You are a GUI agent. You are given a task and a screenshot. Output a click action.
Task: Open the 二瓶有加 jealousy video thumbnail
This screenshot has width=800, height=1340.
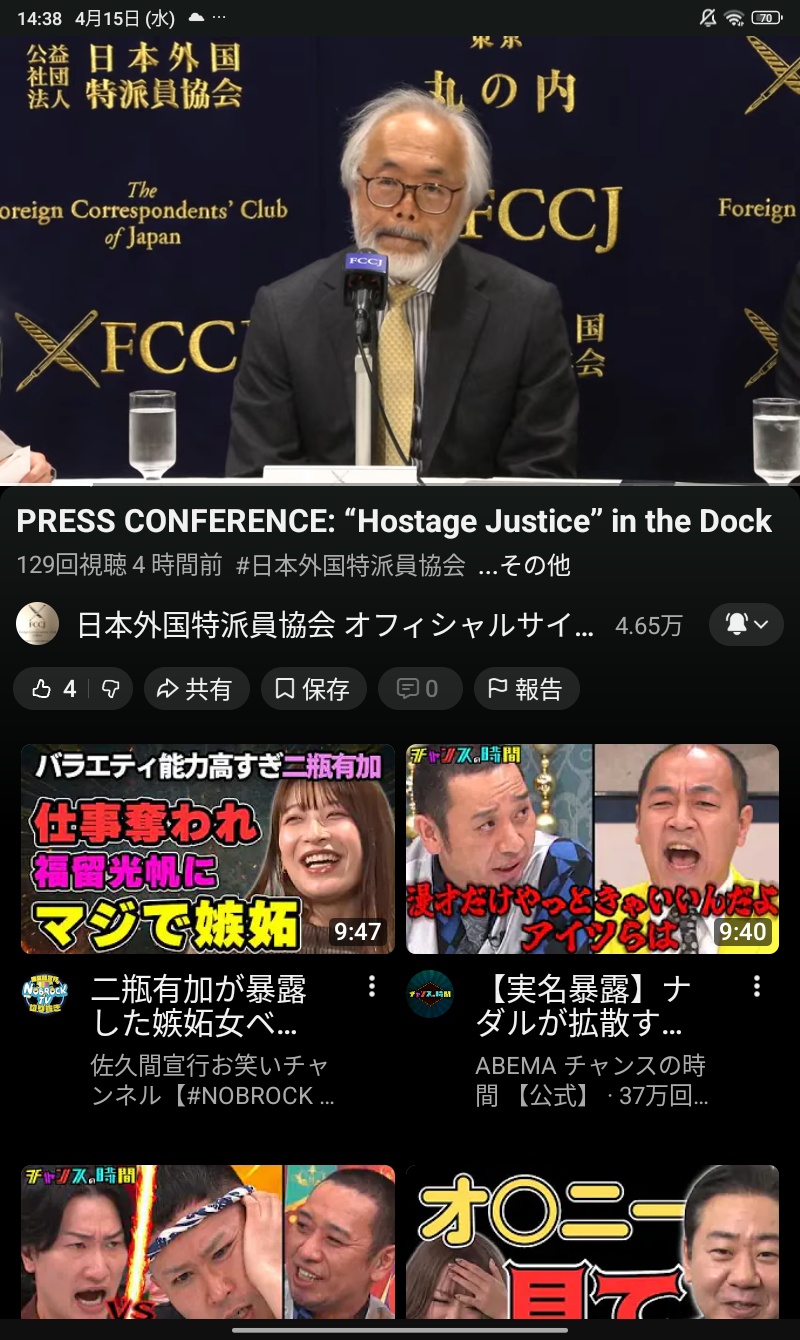[208, 849]
